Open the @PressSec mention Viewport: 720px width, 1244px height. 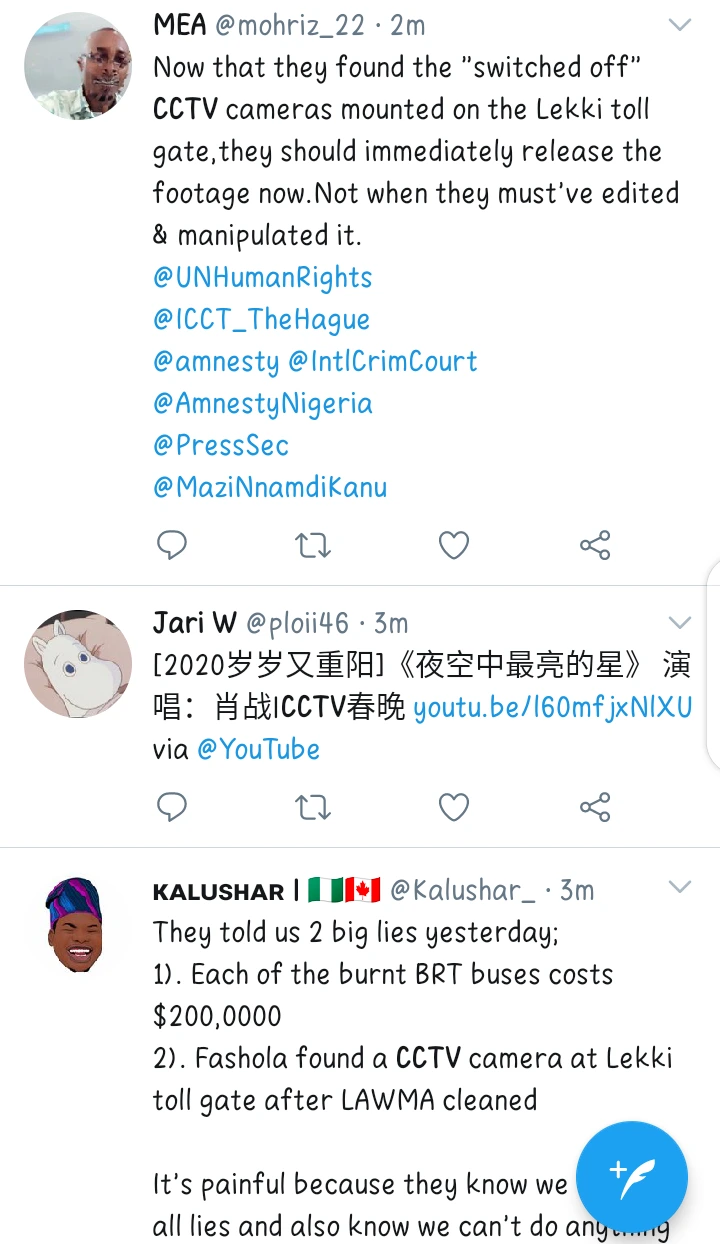[220, 446]
